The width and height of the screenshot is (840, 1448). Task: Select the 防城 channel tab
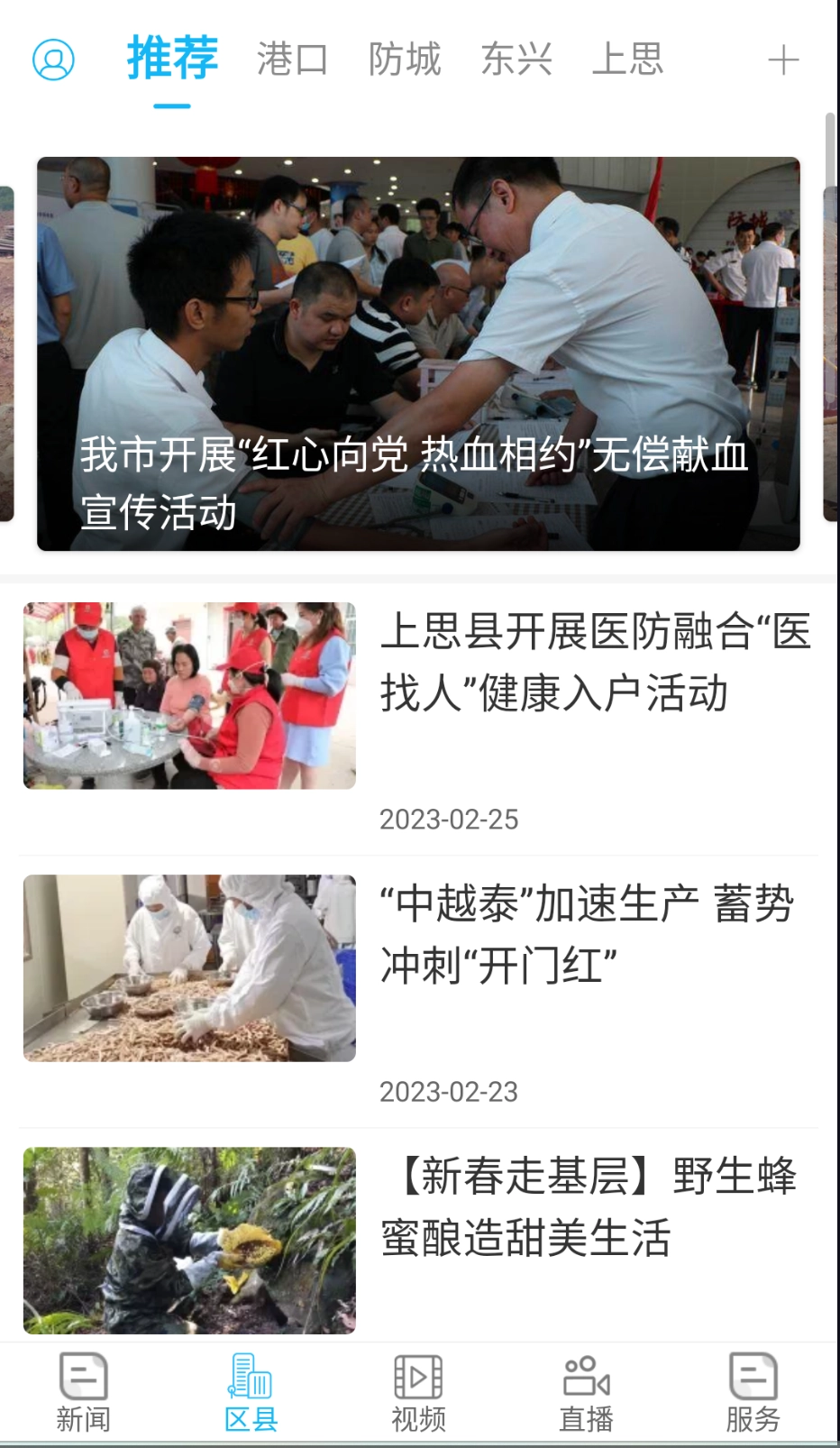coord(404,60)
